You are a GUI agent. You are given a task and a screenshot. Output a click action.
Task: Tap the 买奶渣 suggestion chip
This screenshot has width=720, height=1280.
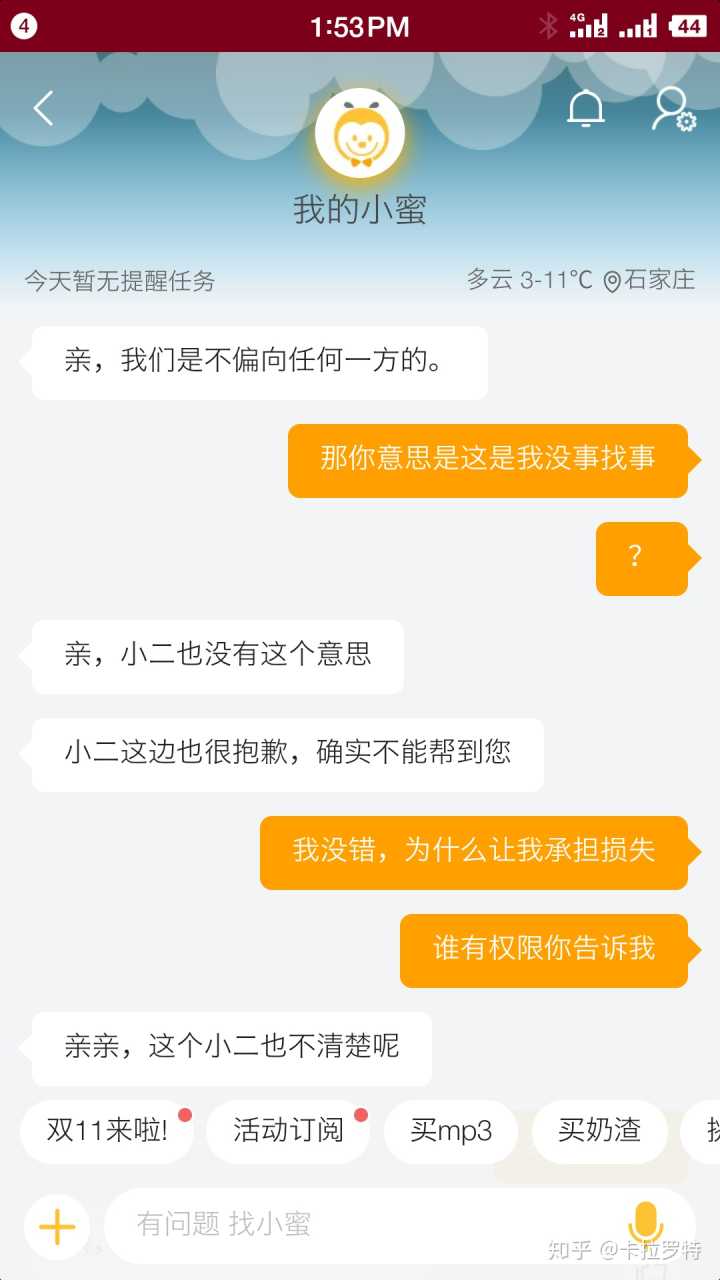pos(599,1131)
